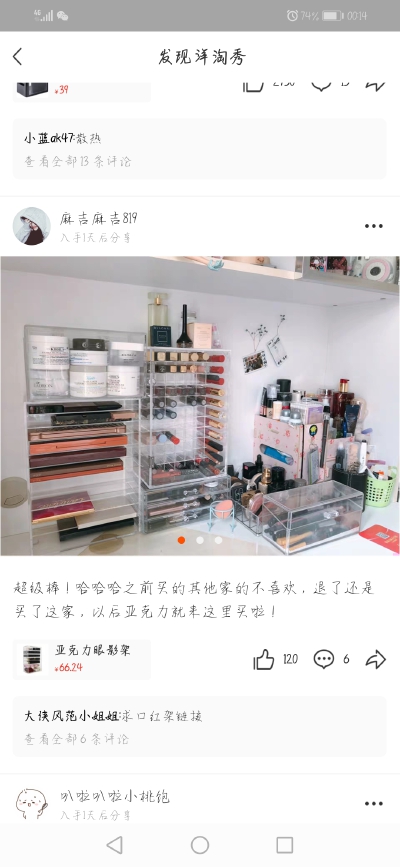
Task: Open the 亚克力眼影架 product card
Action: click(x=82, y=660)
